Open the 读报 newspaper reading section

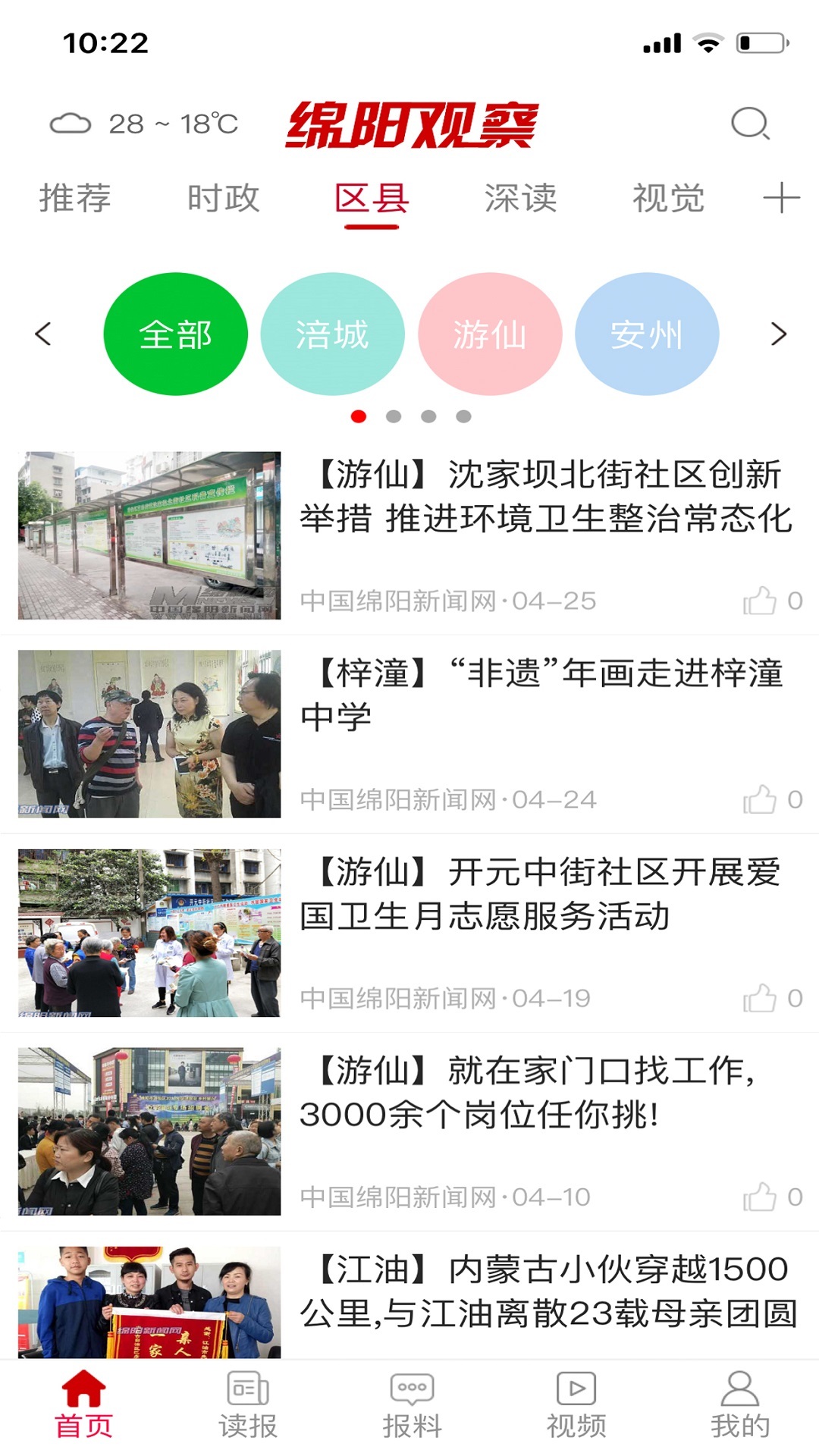point(246,1407)
